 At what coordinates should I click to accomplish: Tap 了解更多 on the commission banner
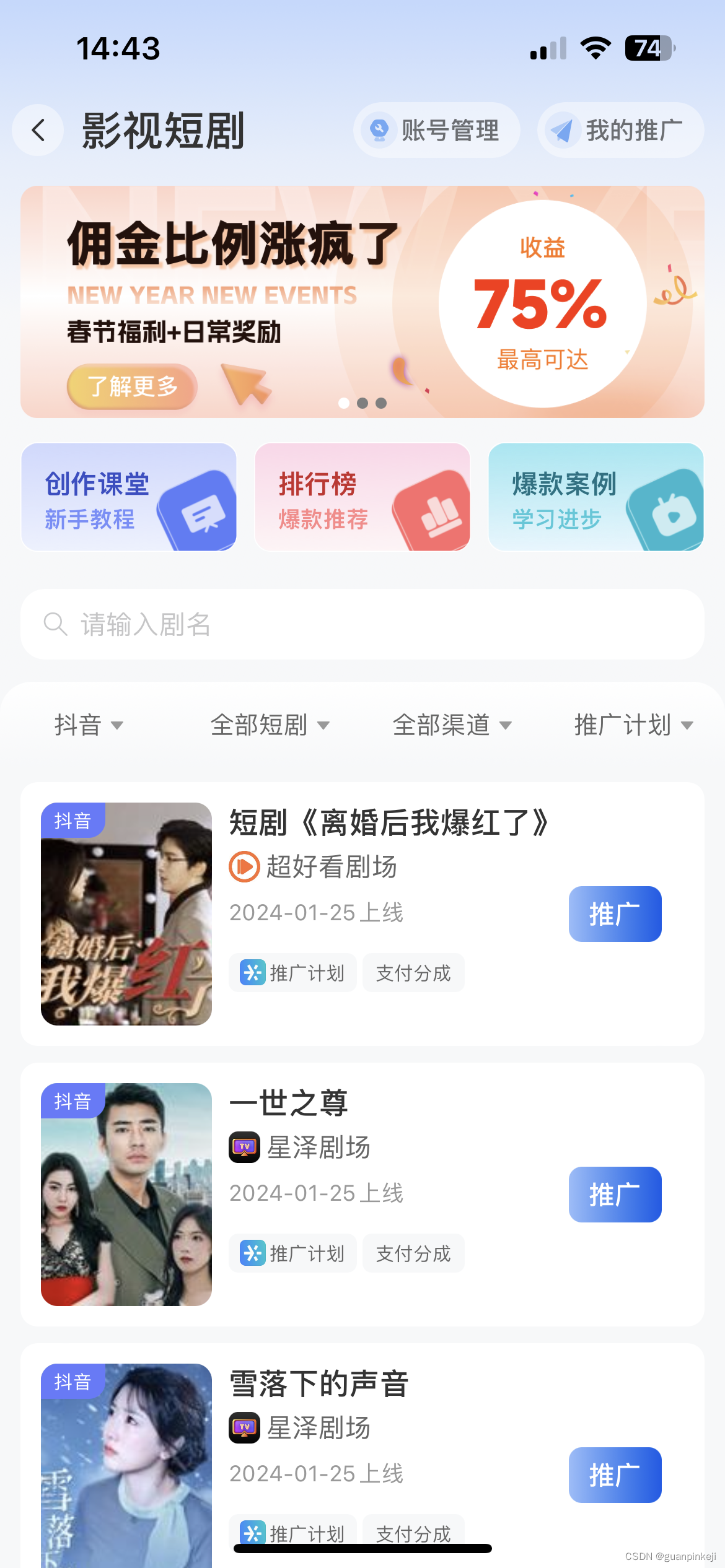(132, 386)
